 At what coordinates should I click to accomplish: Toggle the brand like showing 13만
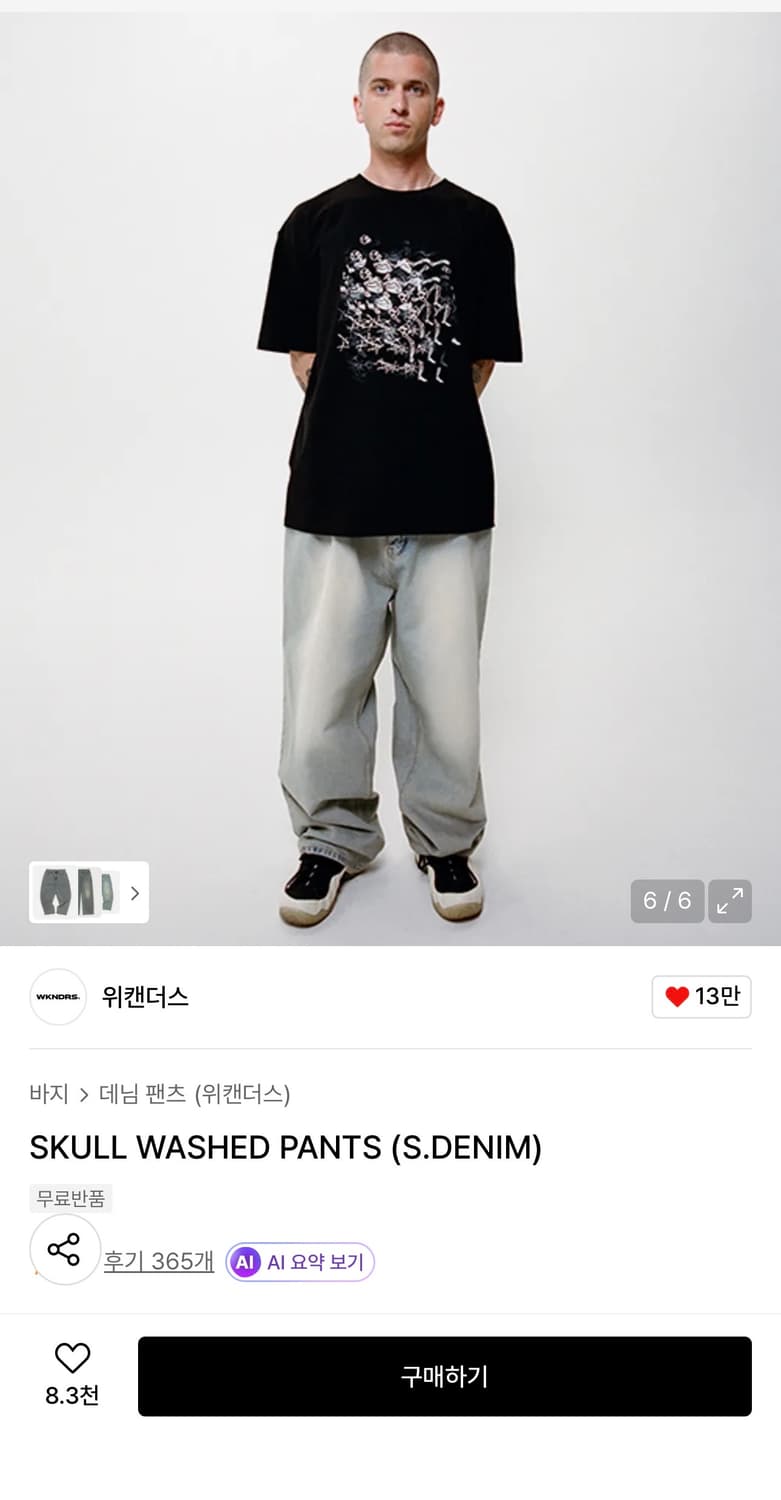(701, 996)
